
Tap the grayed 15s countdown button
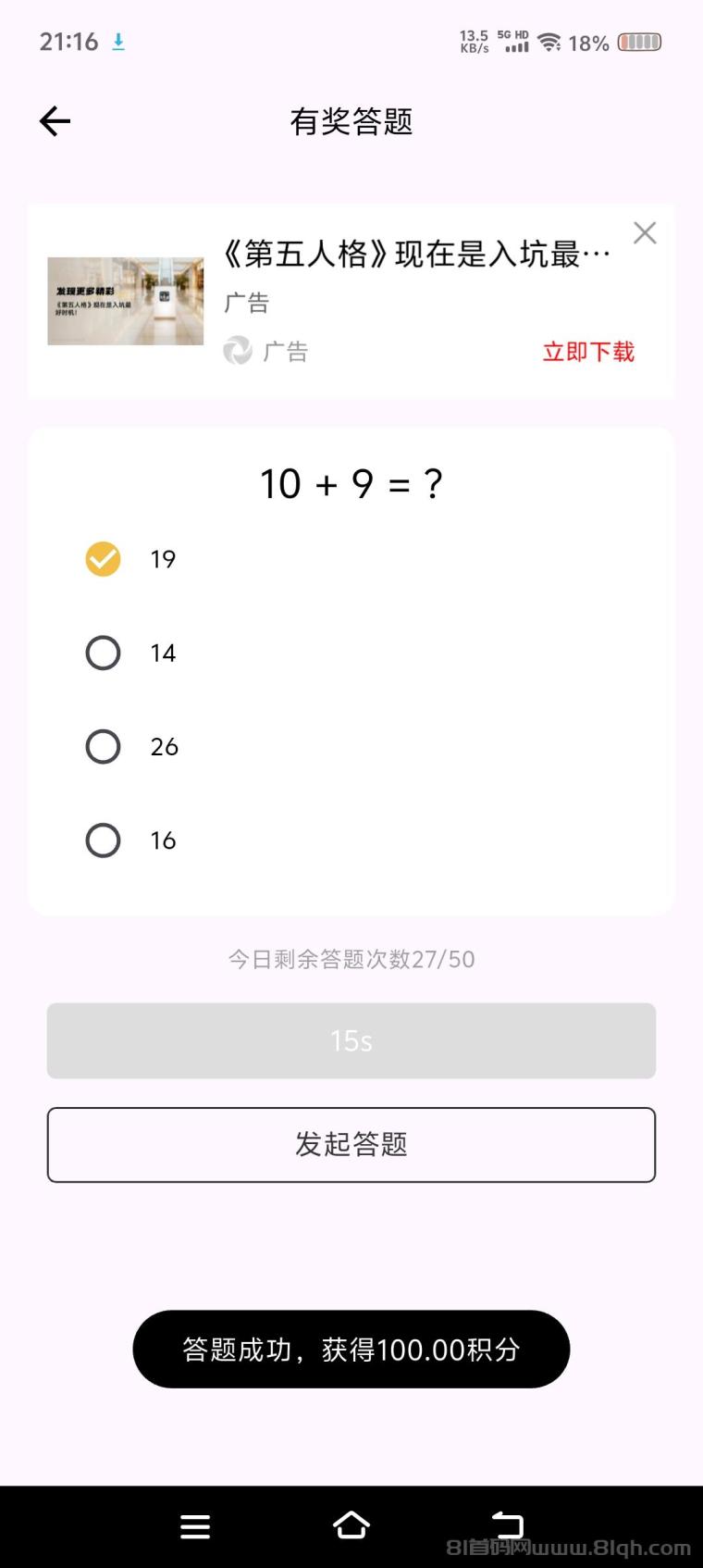coord(351,1040)
